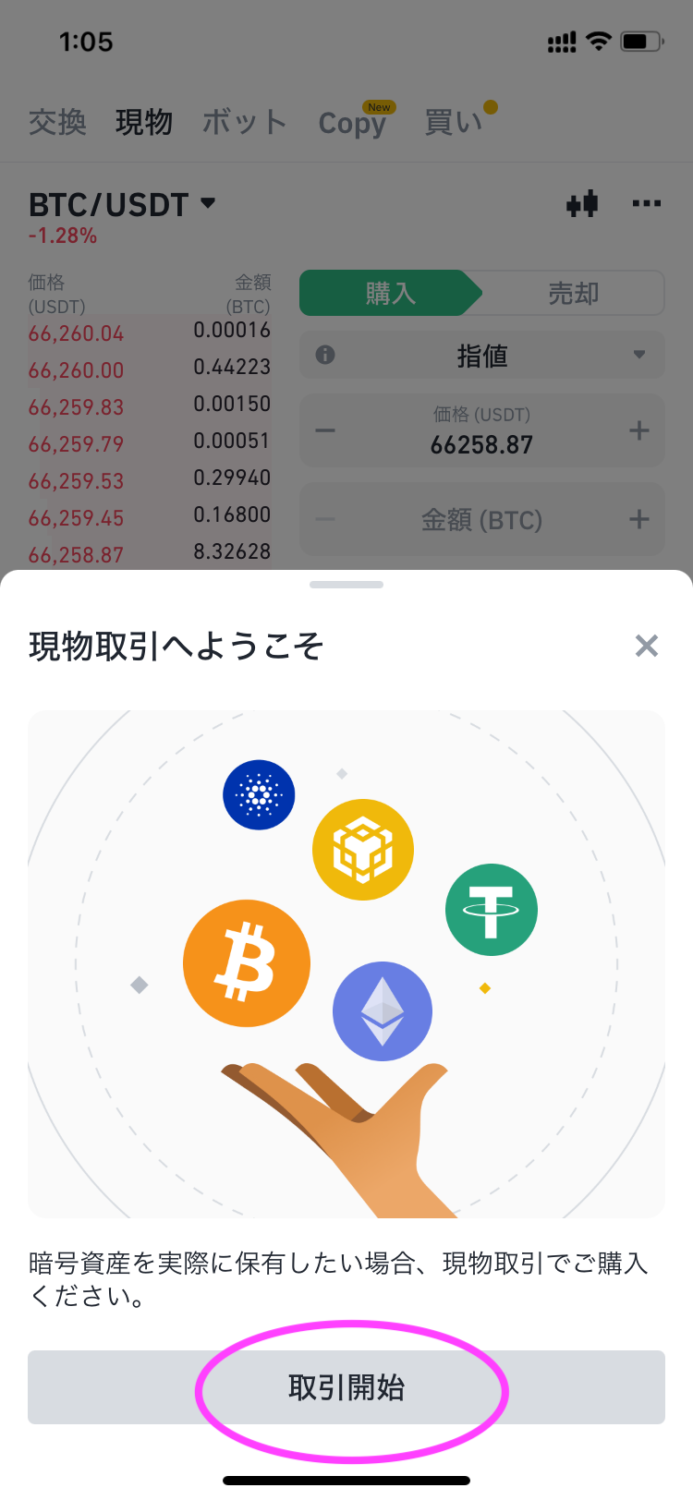Switch to the 交換 tab
Screen dimensions: 693x1500
57,123
